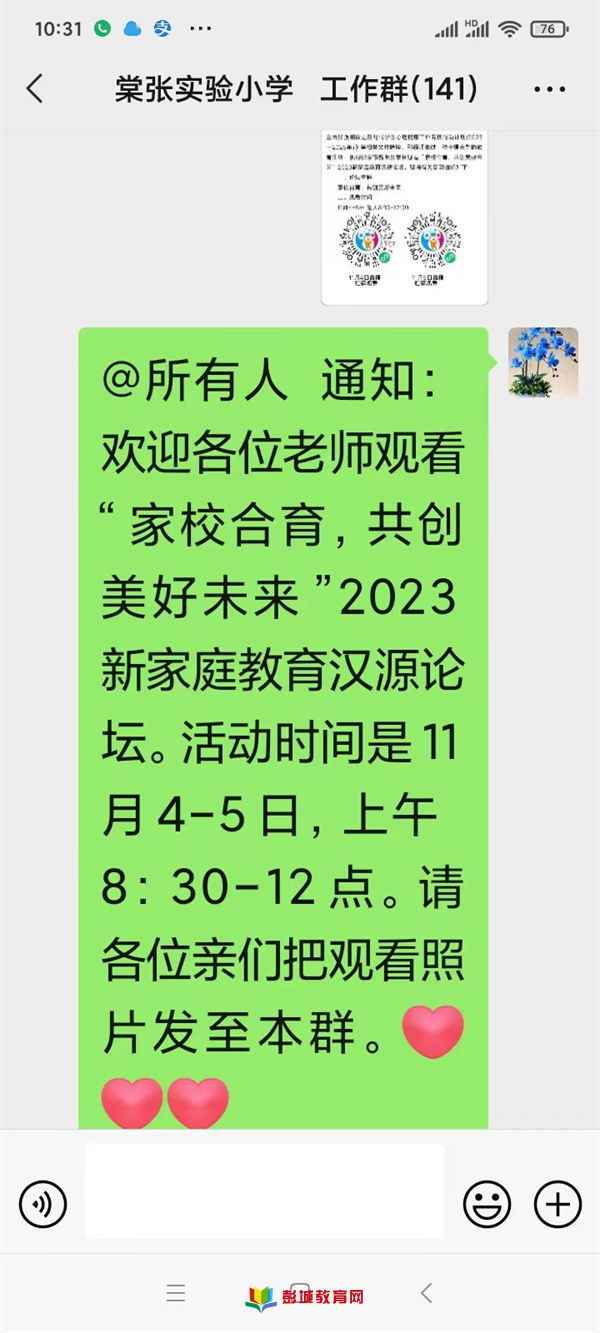Tap the system recent apps button
The width and height of the screenshot is (600, 1333).
pyautogui.click(x=176, y=1293)
